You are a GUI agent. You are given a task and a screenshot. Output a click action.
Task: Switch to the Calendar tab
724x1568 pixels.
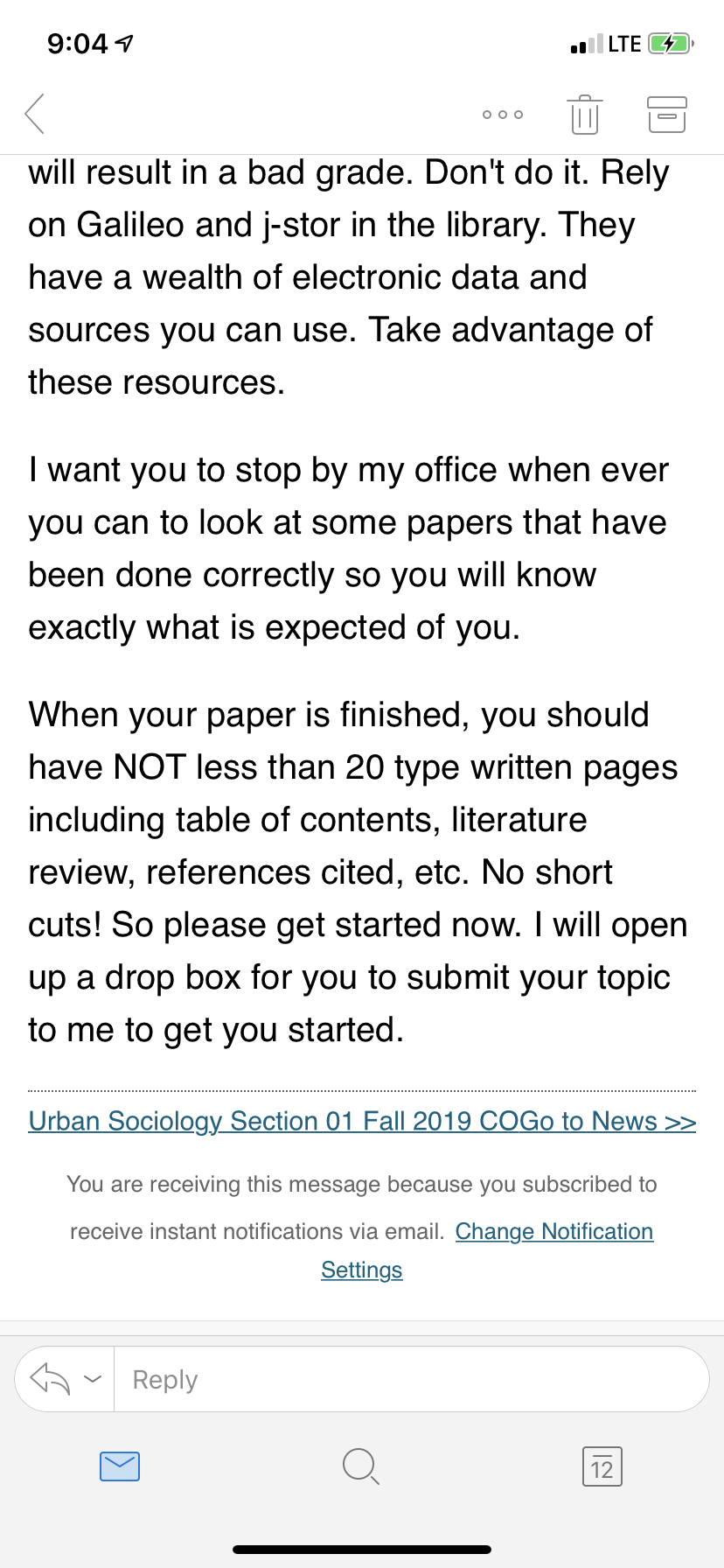(602, 1466)
